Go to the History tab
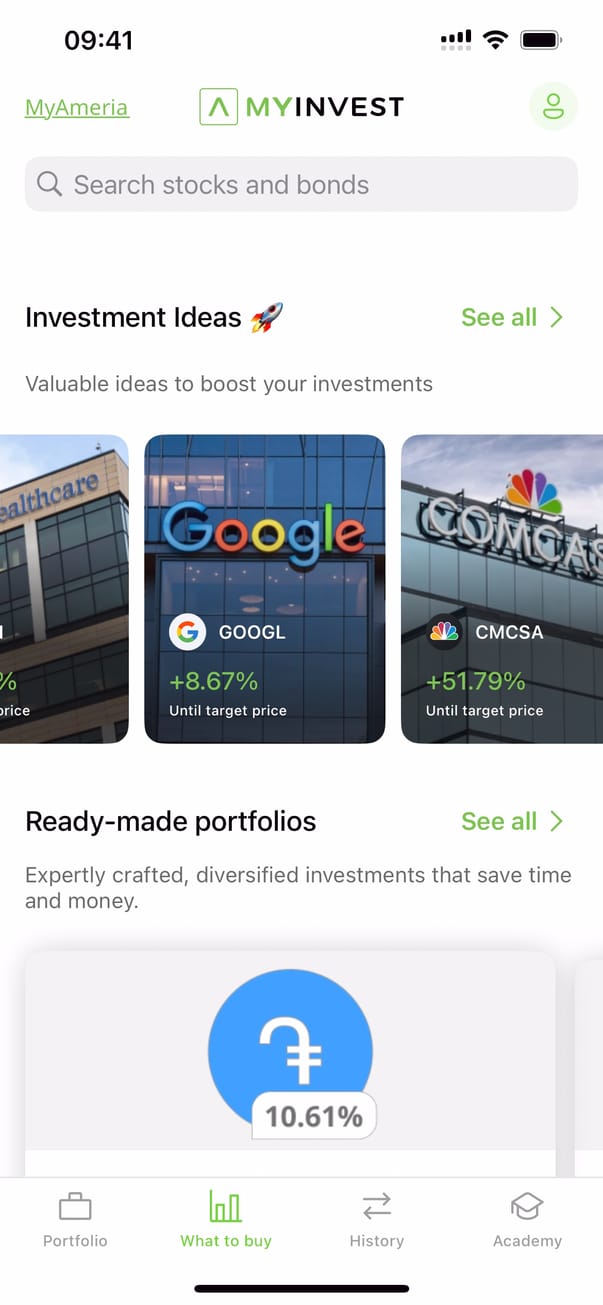 (377, 1220)
